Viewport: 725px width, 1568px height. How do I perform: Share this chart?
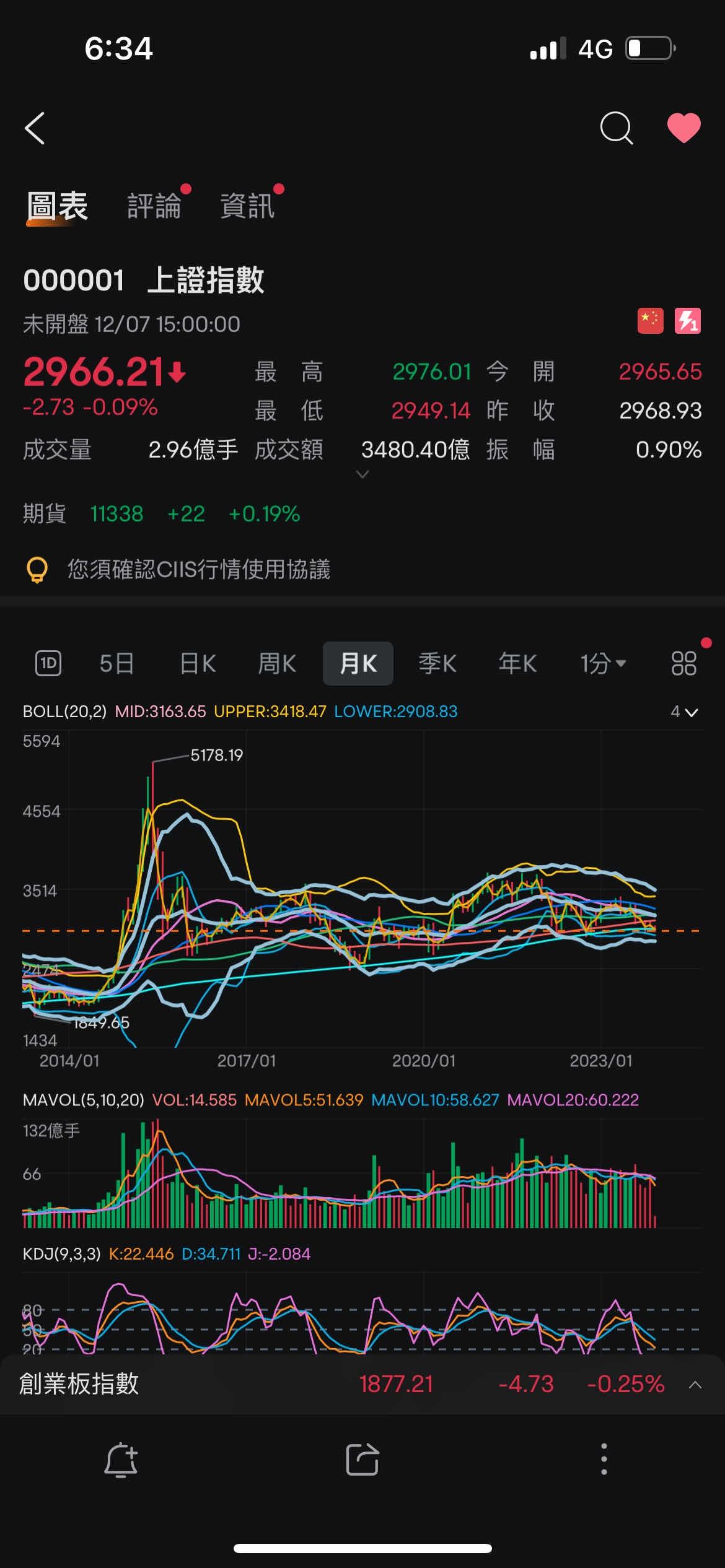click(362, 1460)
